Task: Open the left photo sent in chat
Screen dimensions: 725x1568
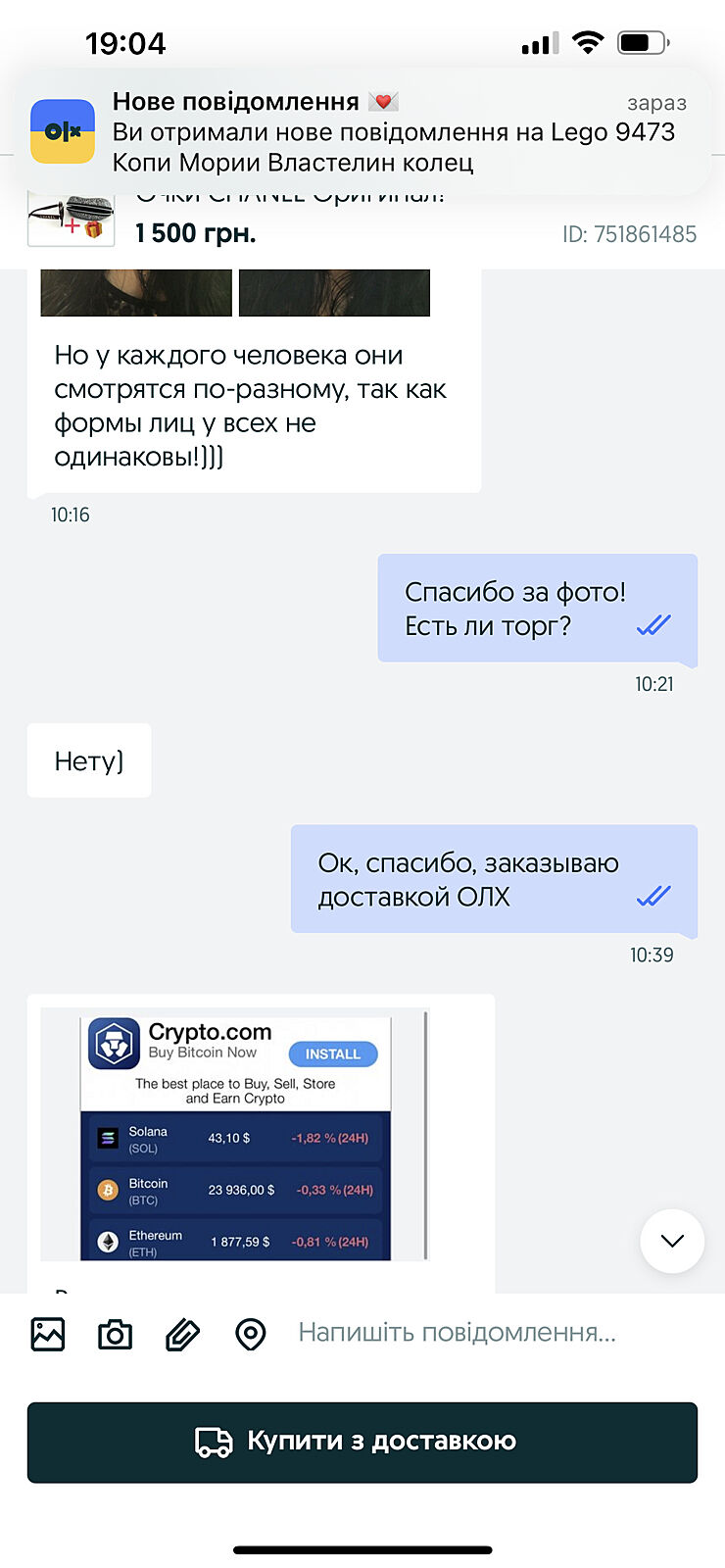Action: (x=136, y=293)
